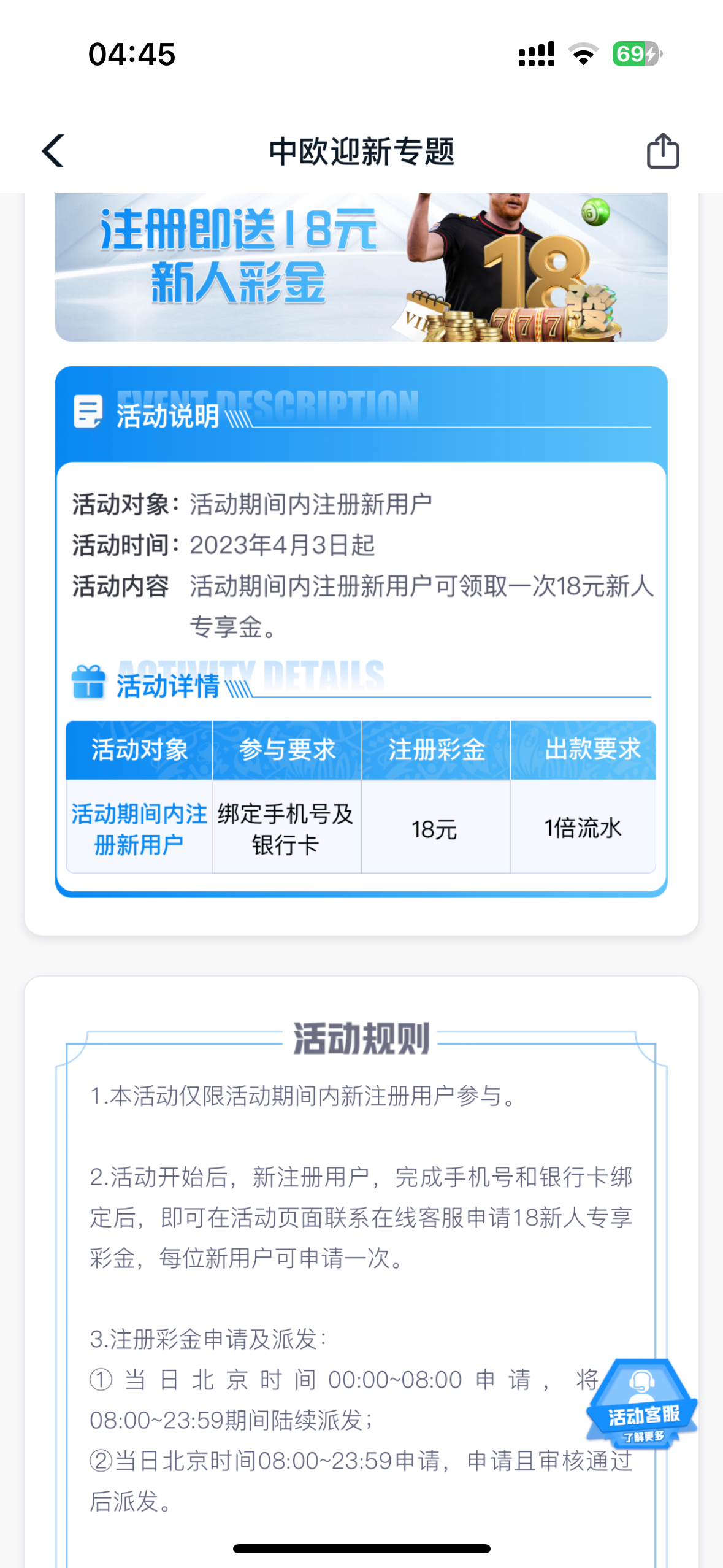Tap the cellular signal bars icon
Screen dimensions: 723x1568
(x=536, y=55)
